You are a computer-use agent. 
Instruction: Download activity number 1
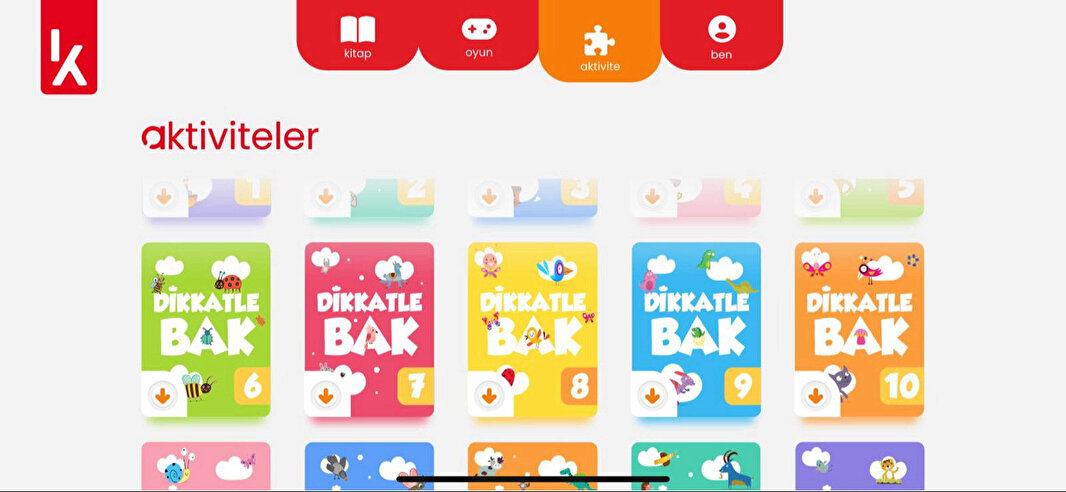point(162,196)
